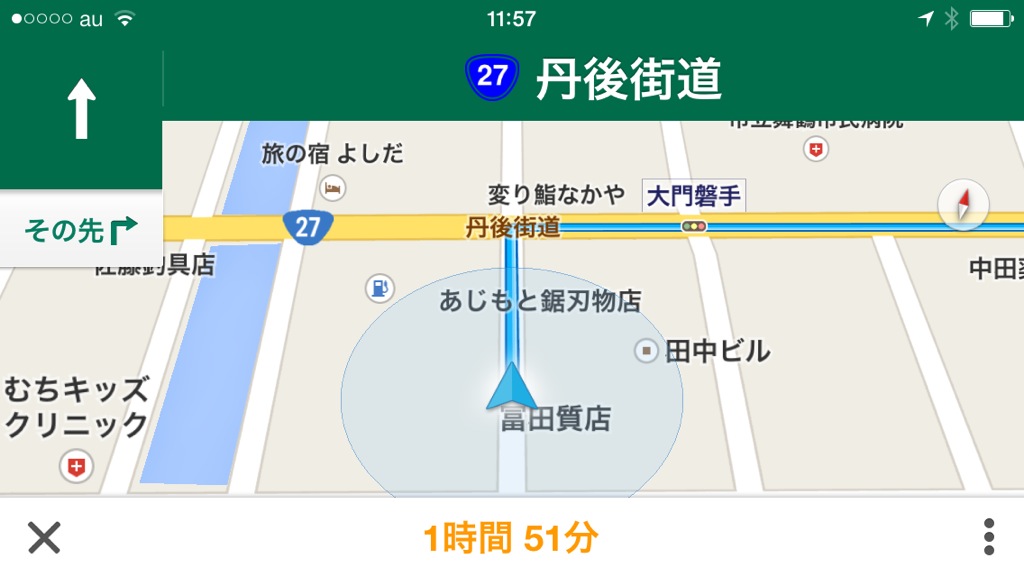Show next turn via その先 button
This screenshot has height=577, width=1024.
click(x=80, y=230)
